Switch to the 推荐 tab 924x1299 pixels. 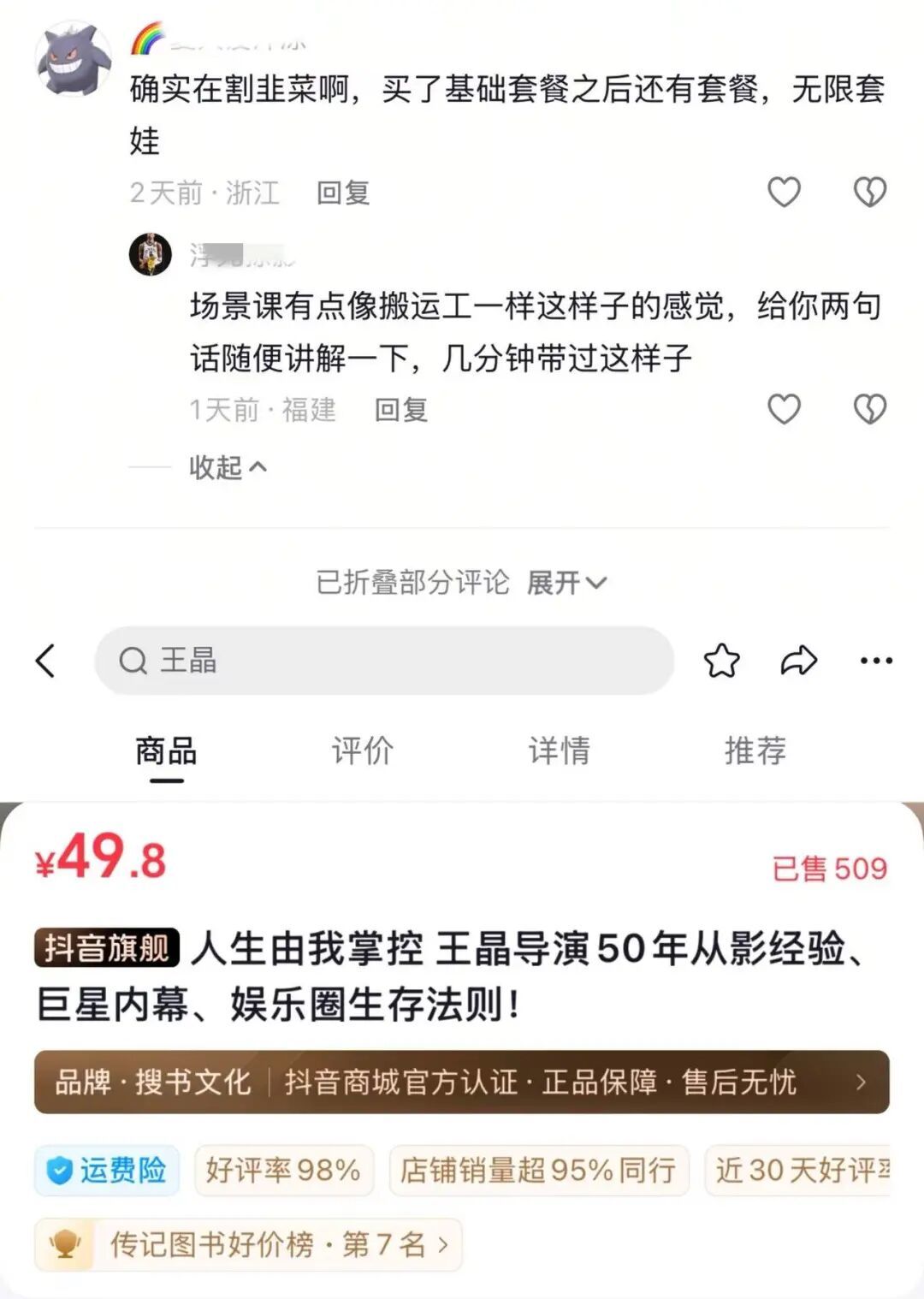click(755, 751)
